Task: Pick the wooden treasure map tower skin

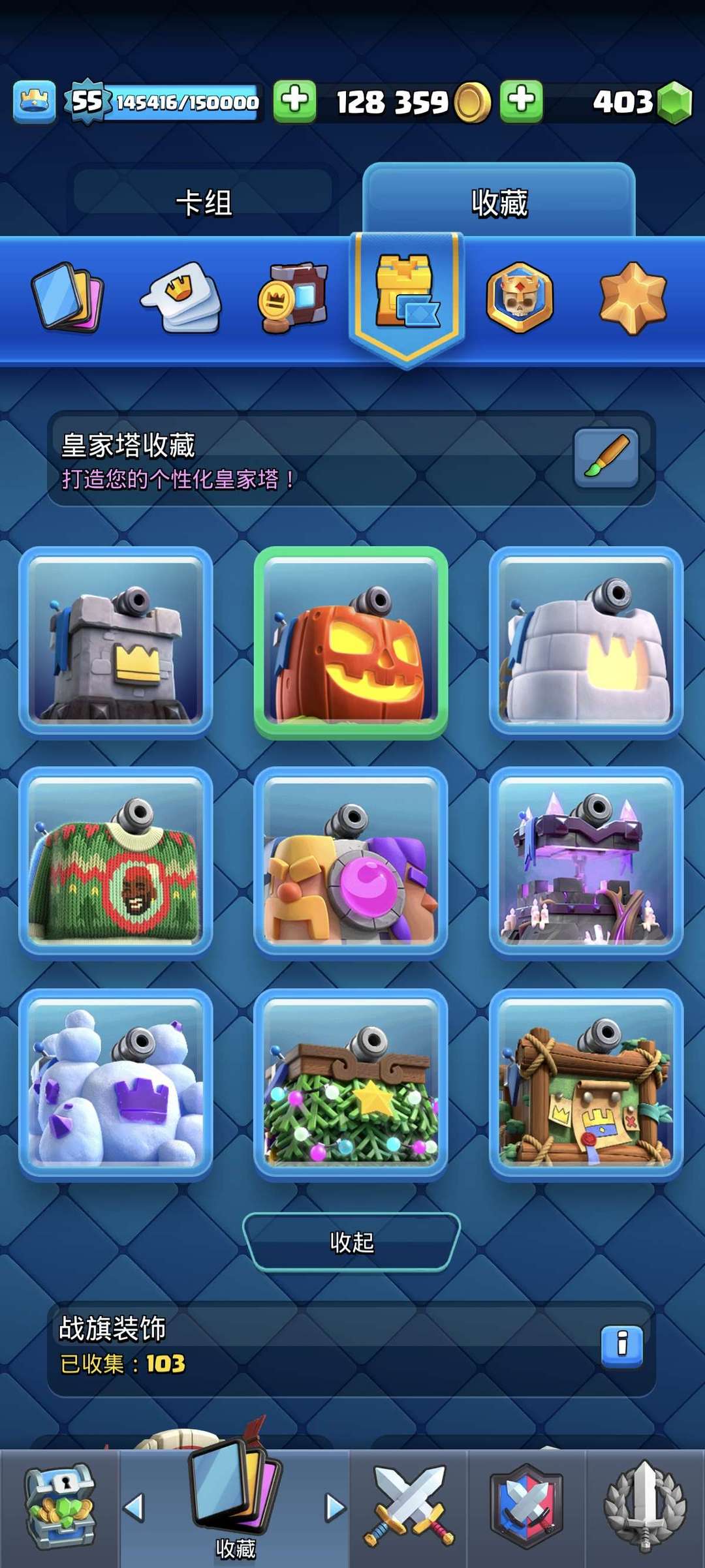Action: [x=586, y=1083]
